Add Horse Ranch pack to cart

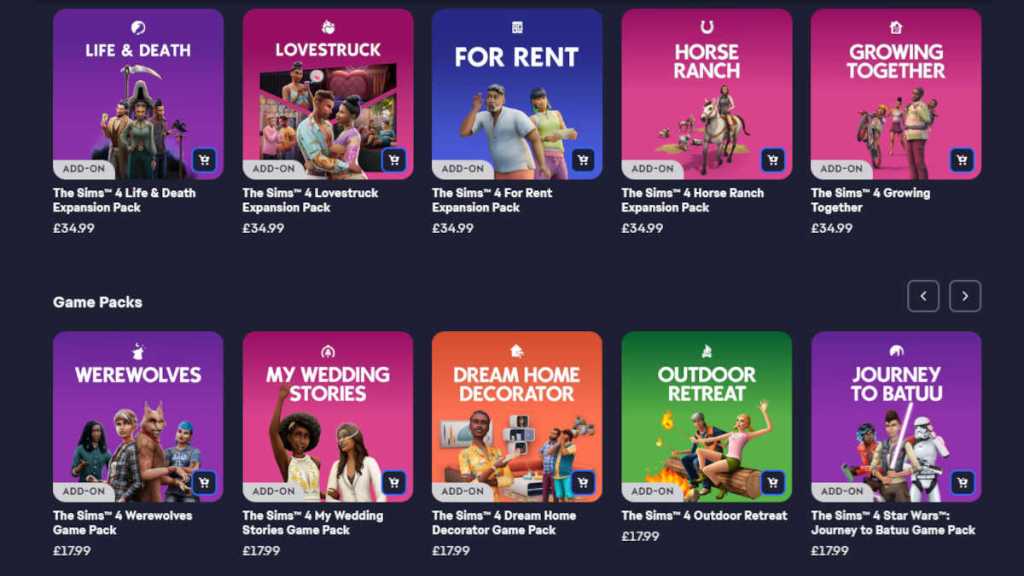click(x=772, y=160)
